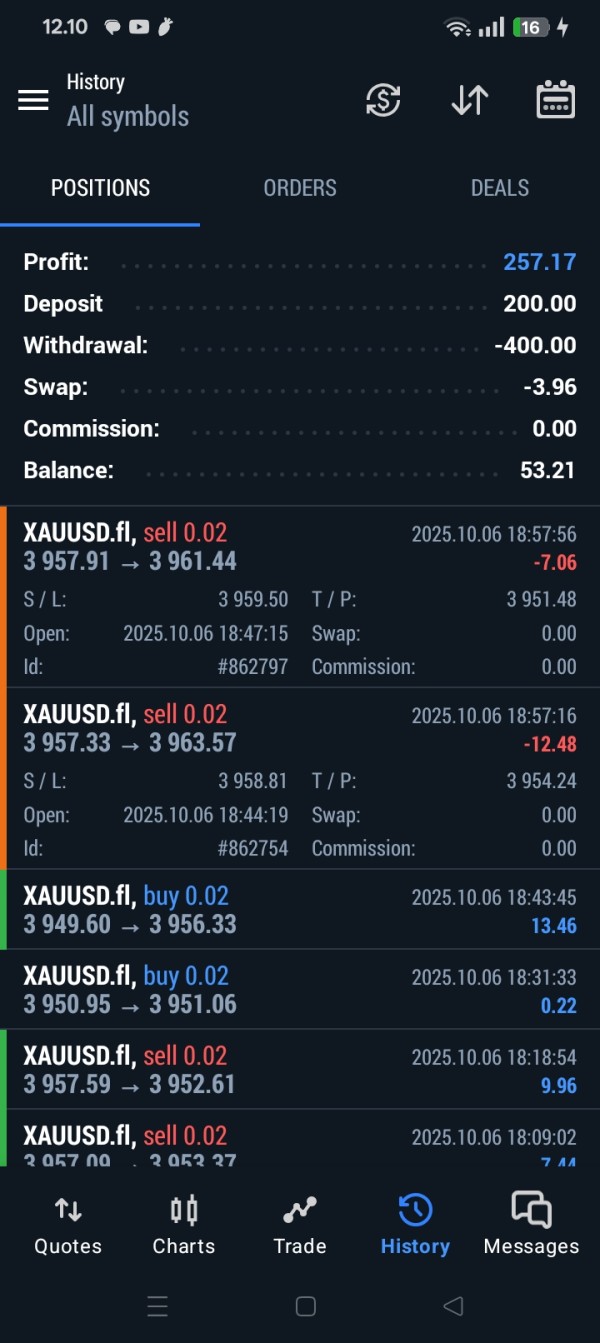600x1343 pixels.
Task: Expand the sell position with profit 9.96
Action: (300, 1070)
